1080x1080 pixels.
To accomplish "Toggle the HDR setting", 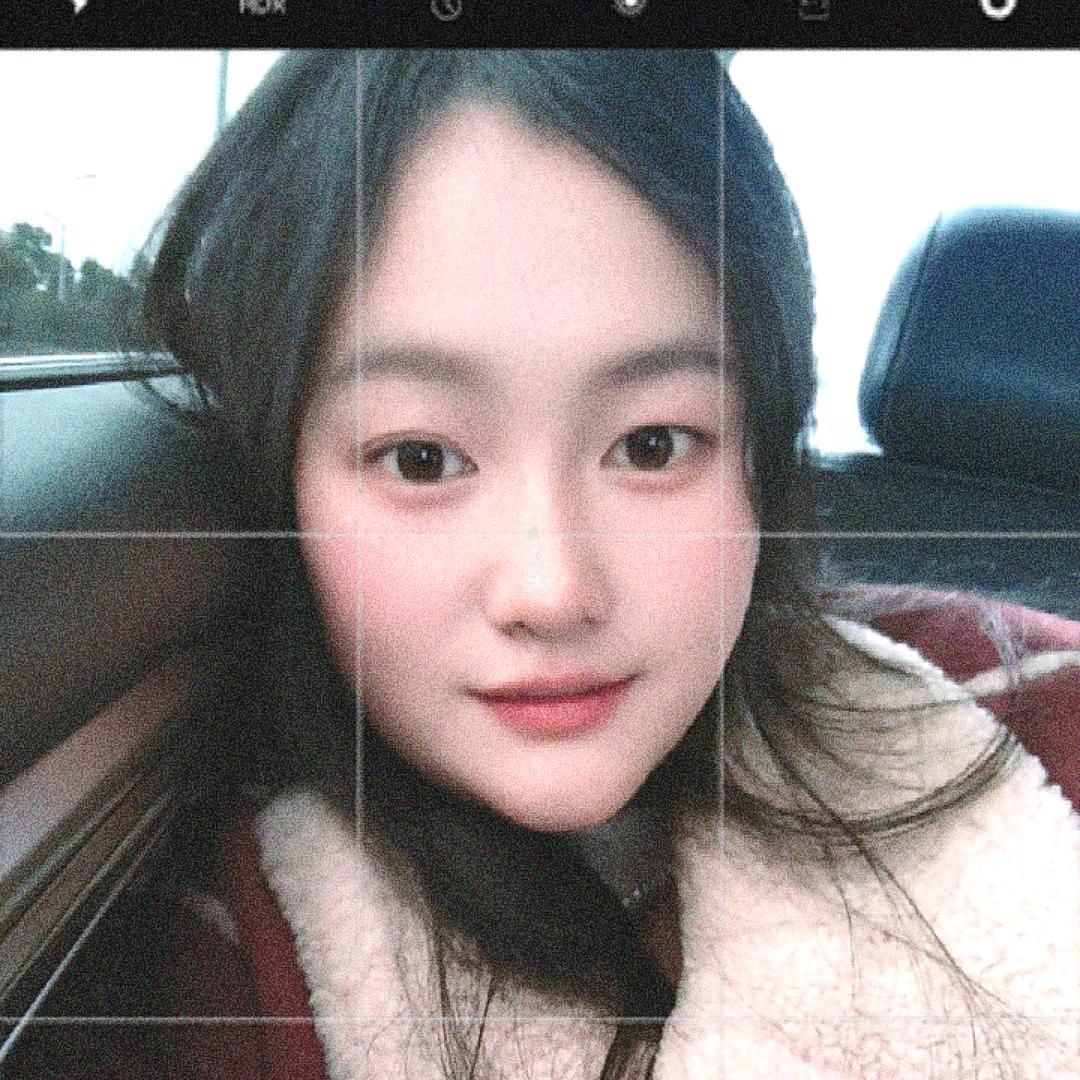I will (262, 7).
